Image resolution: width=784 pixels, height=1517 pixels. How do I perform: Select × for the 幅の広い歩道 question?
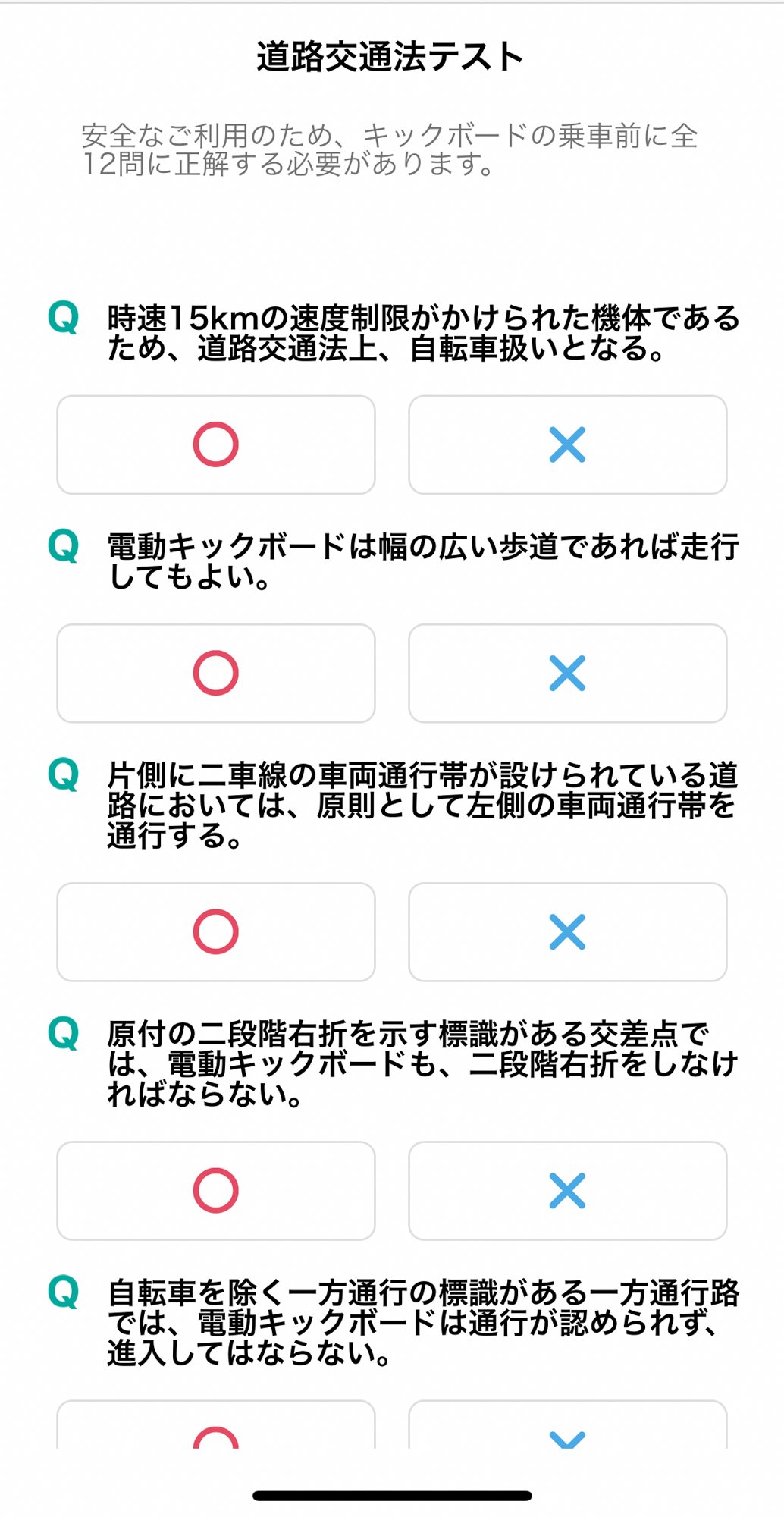(567, 673)
